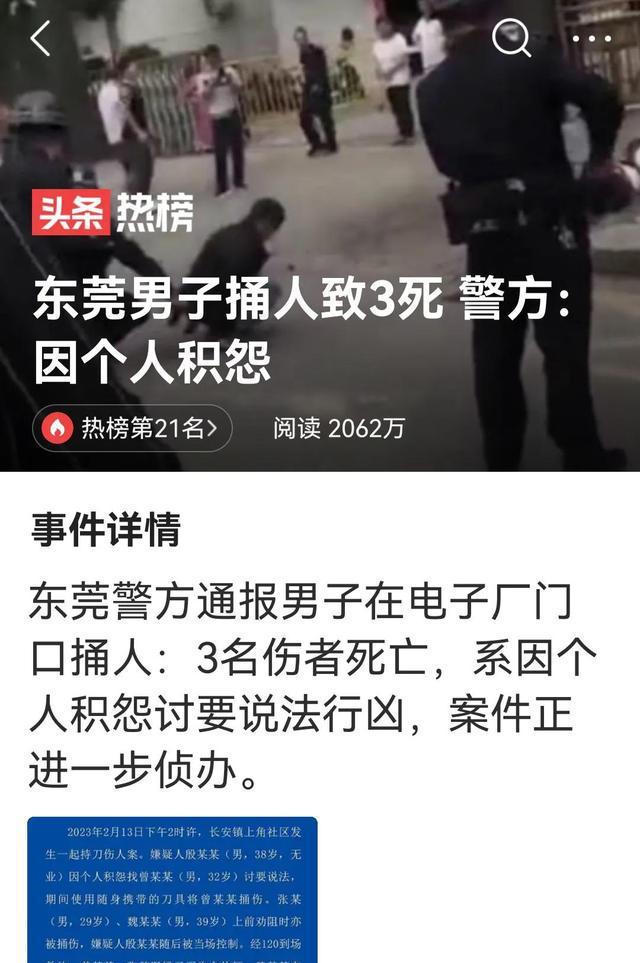Image resolution: width=640 pixels, height=963 pixels.
Task: Go back using the top-left arrow
Action: [x=40, y=39]
